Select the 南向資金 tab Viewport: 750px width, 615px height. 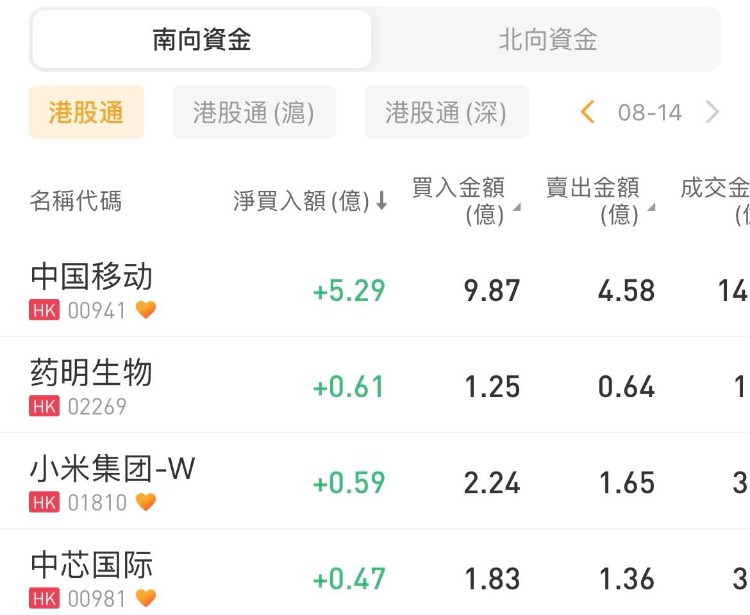(202, 40)
